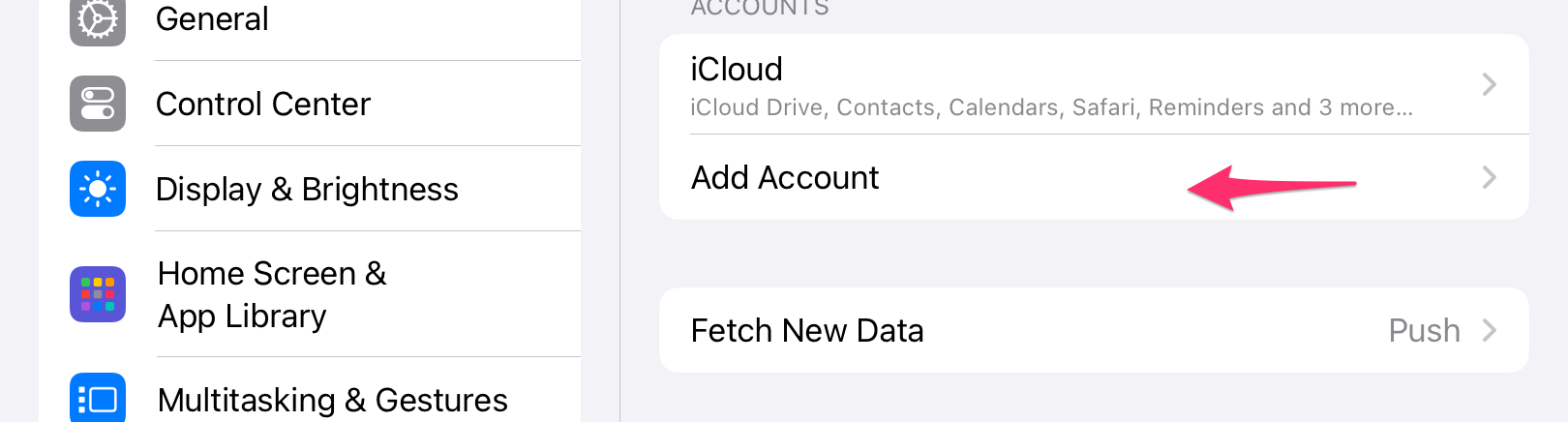Open General settings
Viewport: 1568px width, 422px height.
tap(213, 19)
